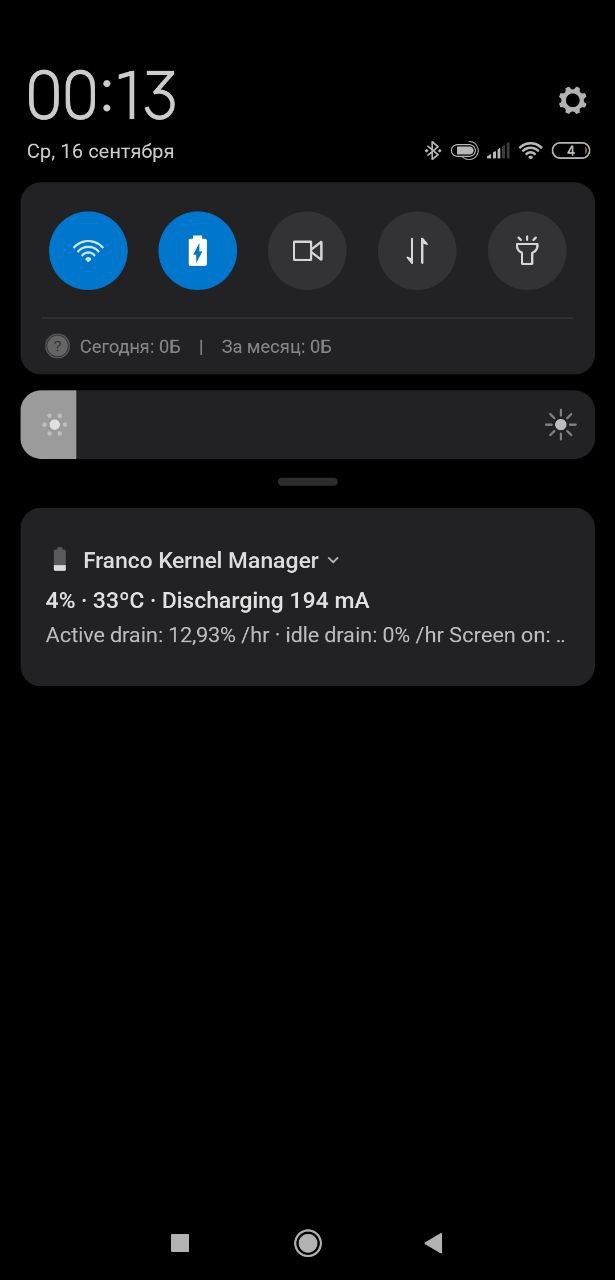Expand the Franco Kernel Manager notification

(x=334, y=560)
